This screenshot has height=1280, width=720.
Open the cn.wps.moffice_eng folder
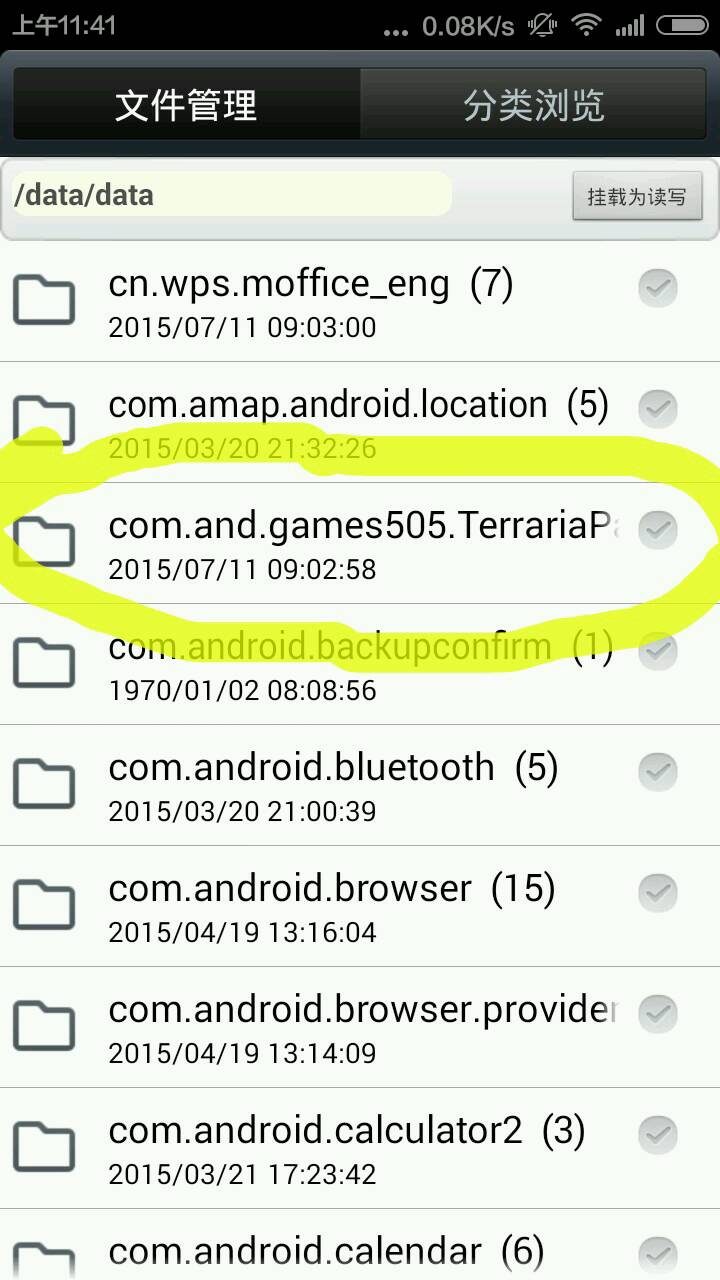point(310,302)
